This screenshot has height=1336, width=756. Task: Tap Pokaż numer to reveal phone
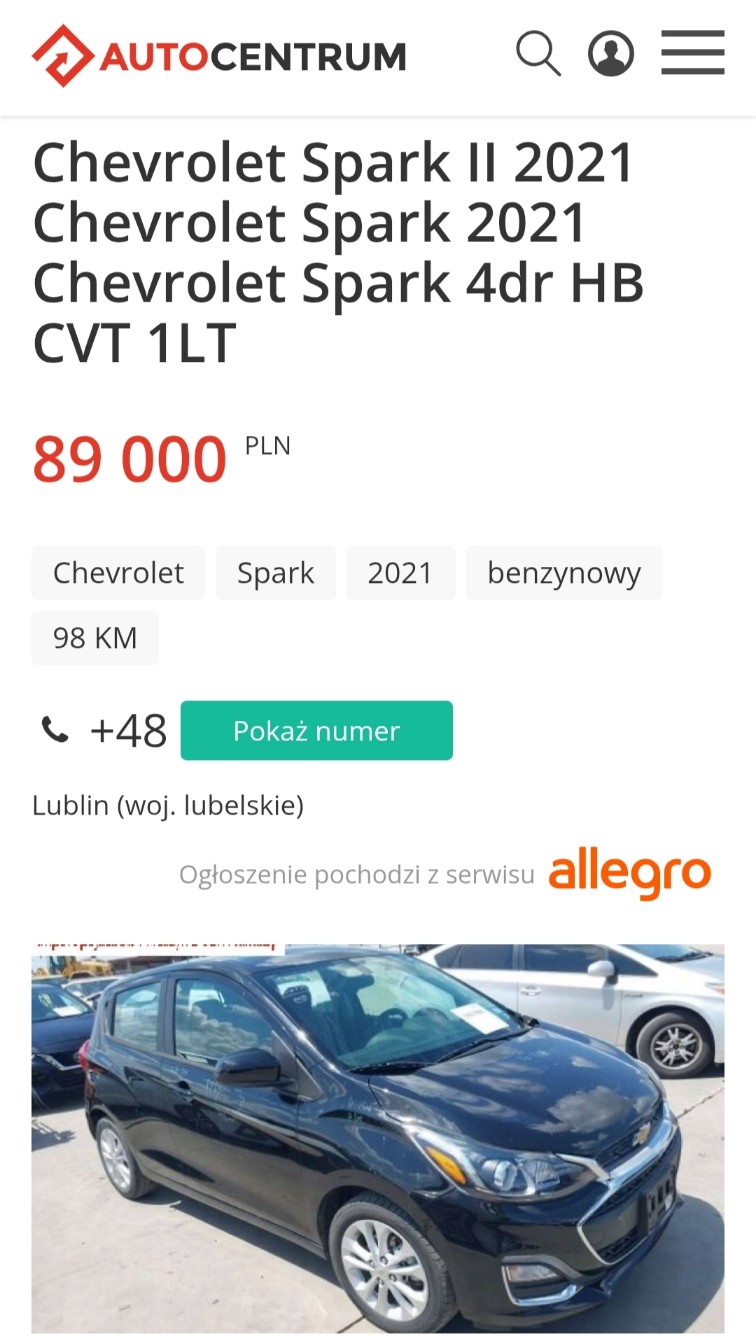tap(316, 731)
